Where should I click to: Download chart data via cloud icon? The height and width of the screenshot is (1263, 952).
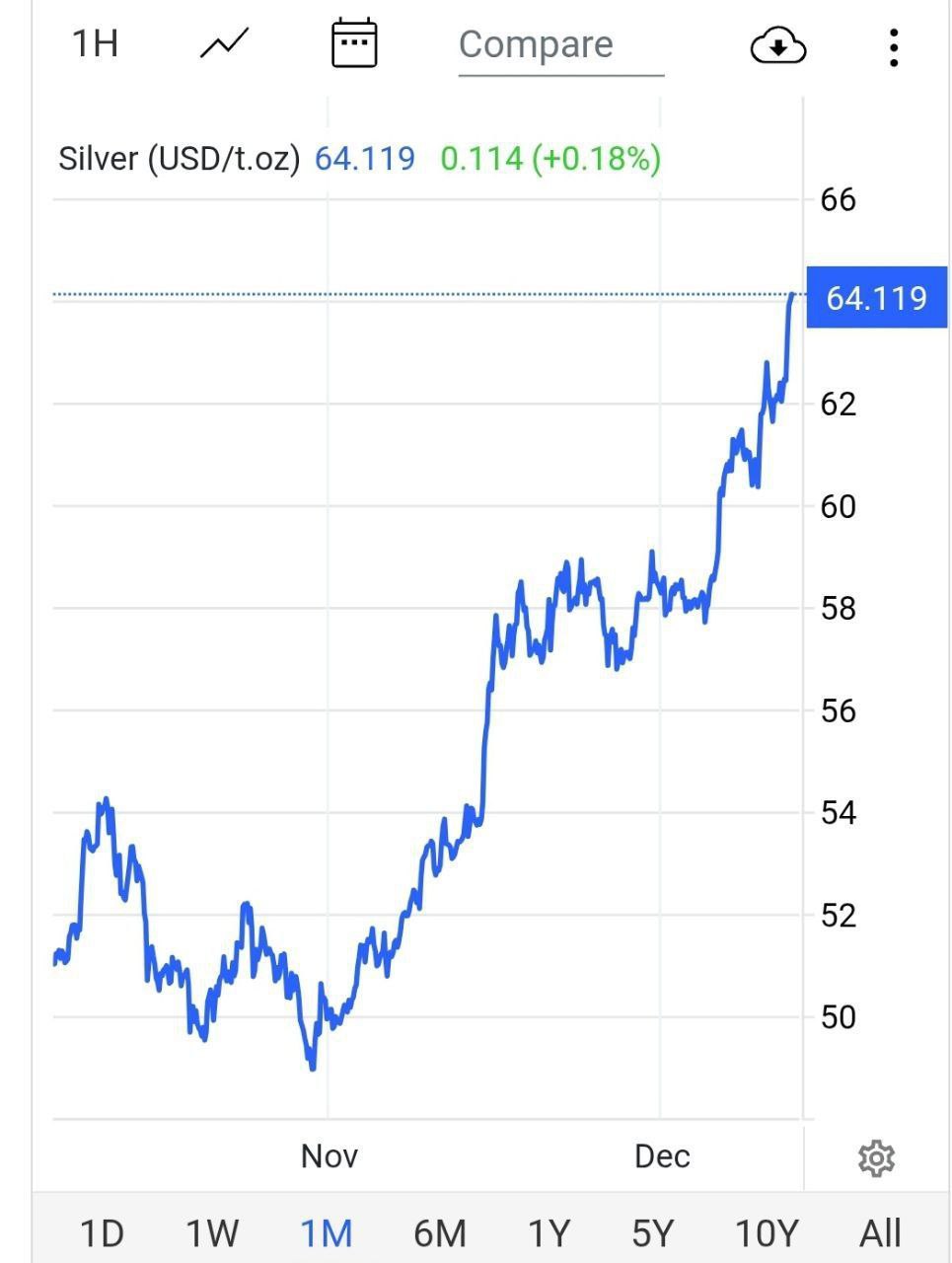point(778,46)
